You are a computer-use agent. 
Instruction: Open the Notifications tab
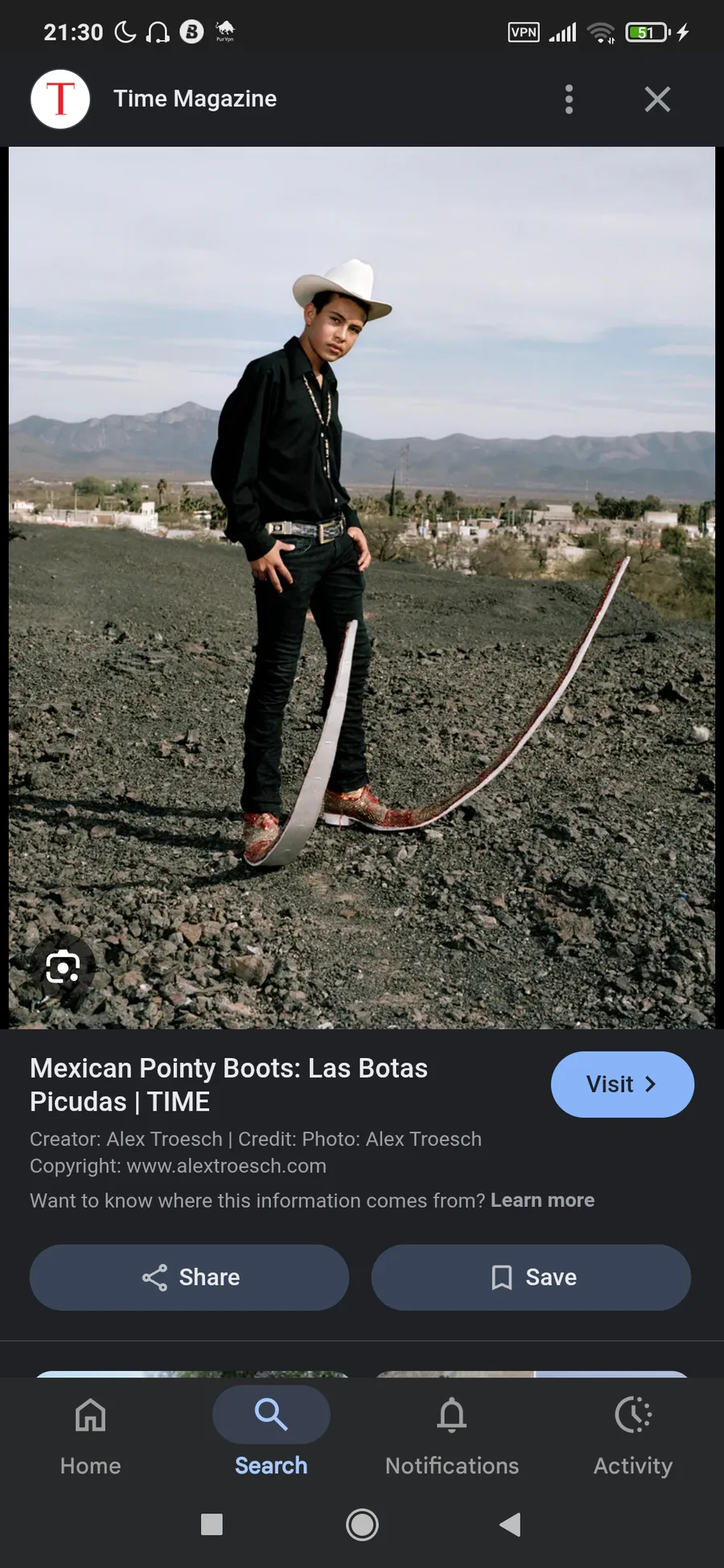pyautogui.click(x=452, y=1436)
